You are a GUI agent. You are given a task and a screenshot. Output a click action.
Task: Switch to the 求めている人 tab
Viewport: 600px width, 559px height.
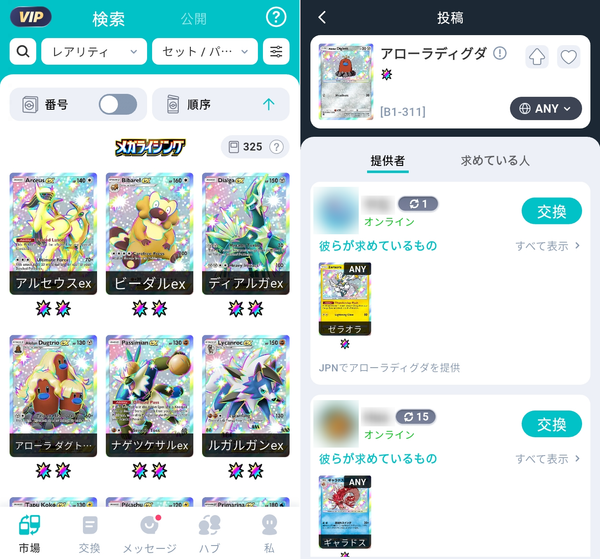[x=495, y=161]
